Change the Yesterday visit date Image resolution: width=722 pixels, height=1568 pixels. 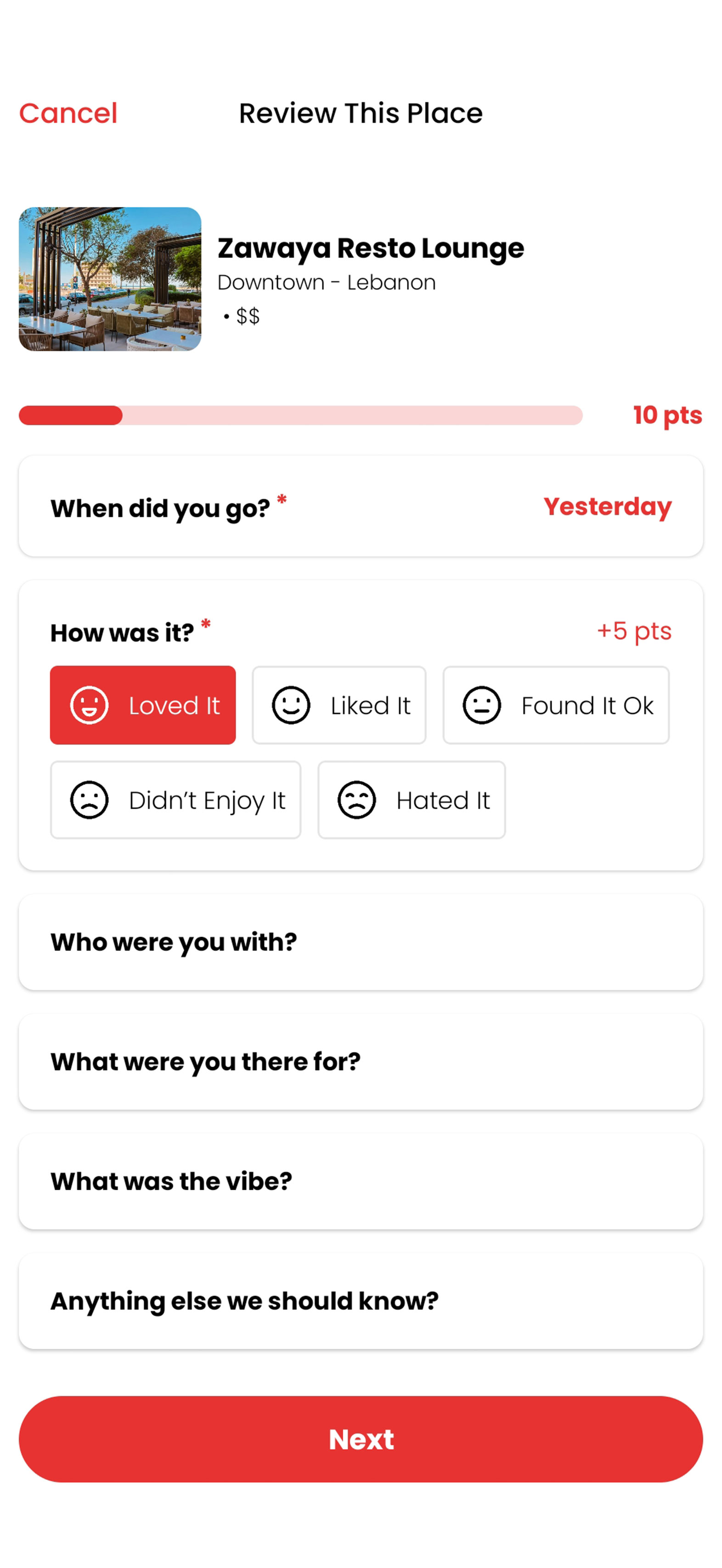pos(606,506)
